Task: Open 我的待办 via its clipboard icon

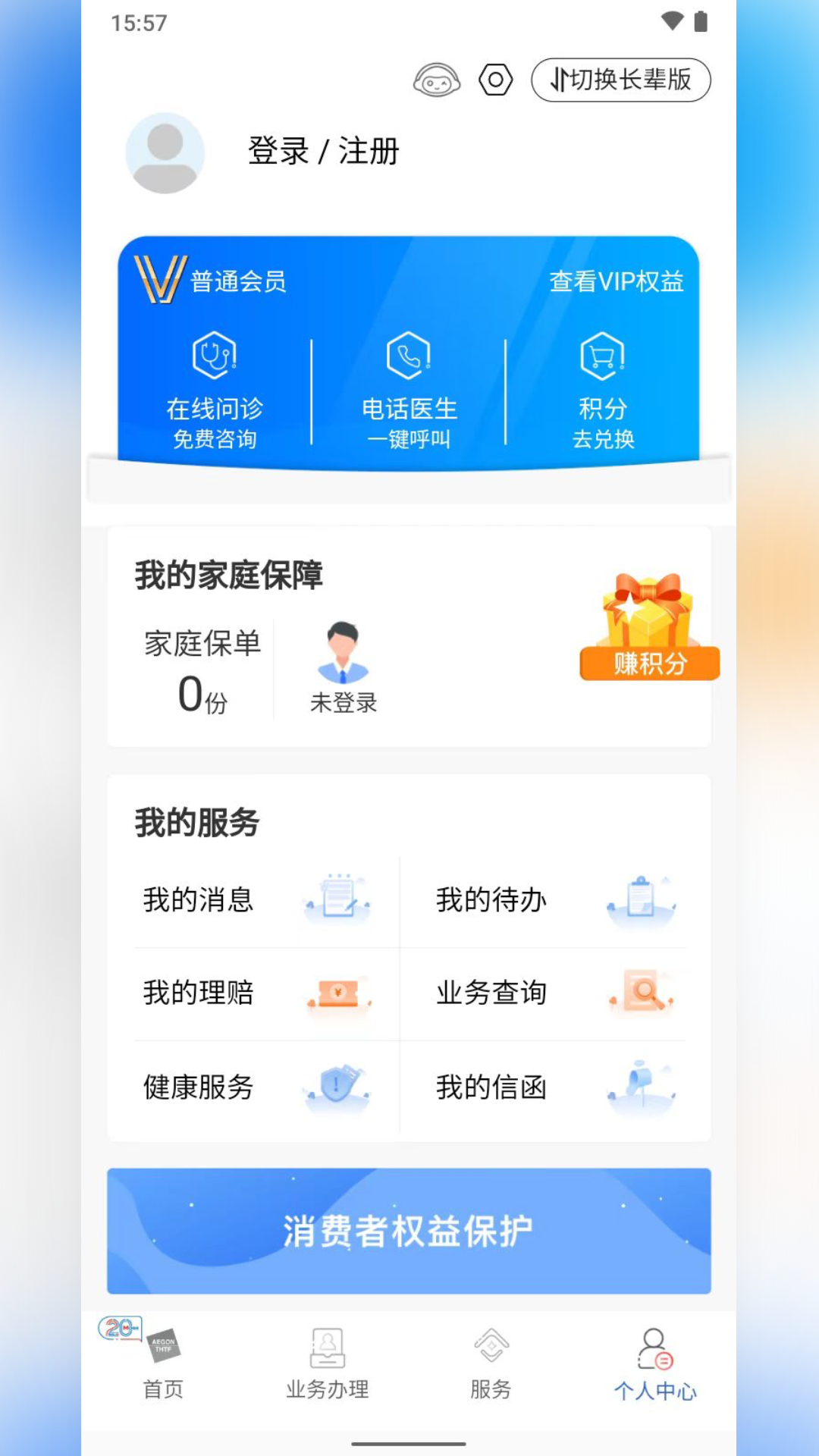Action: point(641,899)
